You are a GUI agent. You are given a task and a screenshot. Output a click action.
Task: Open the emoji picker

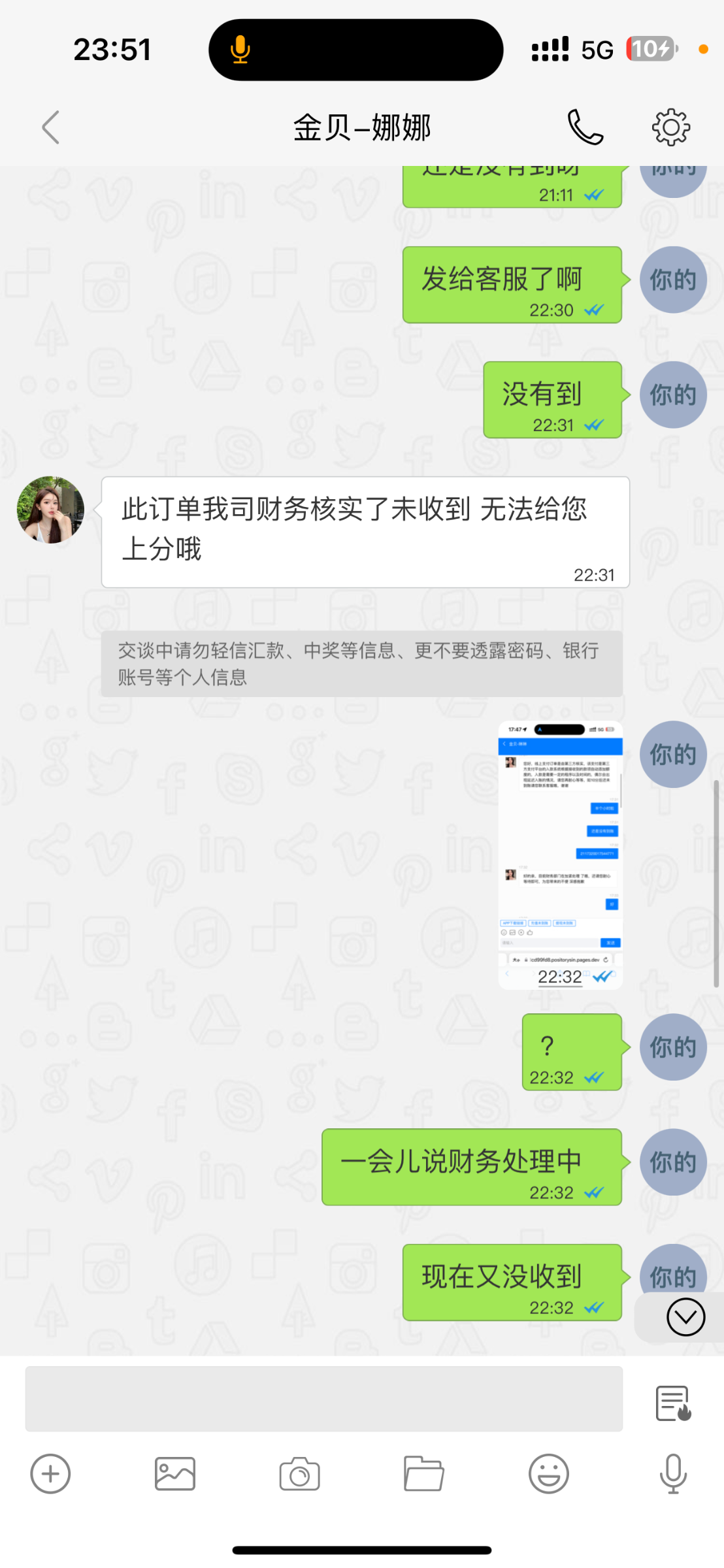(548, 1474)
